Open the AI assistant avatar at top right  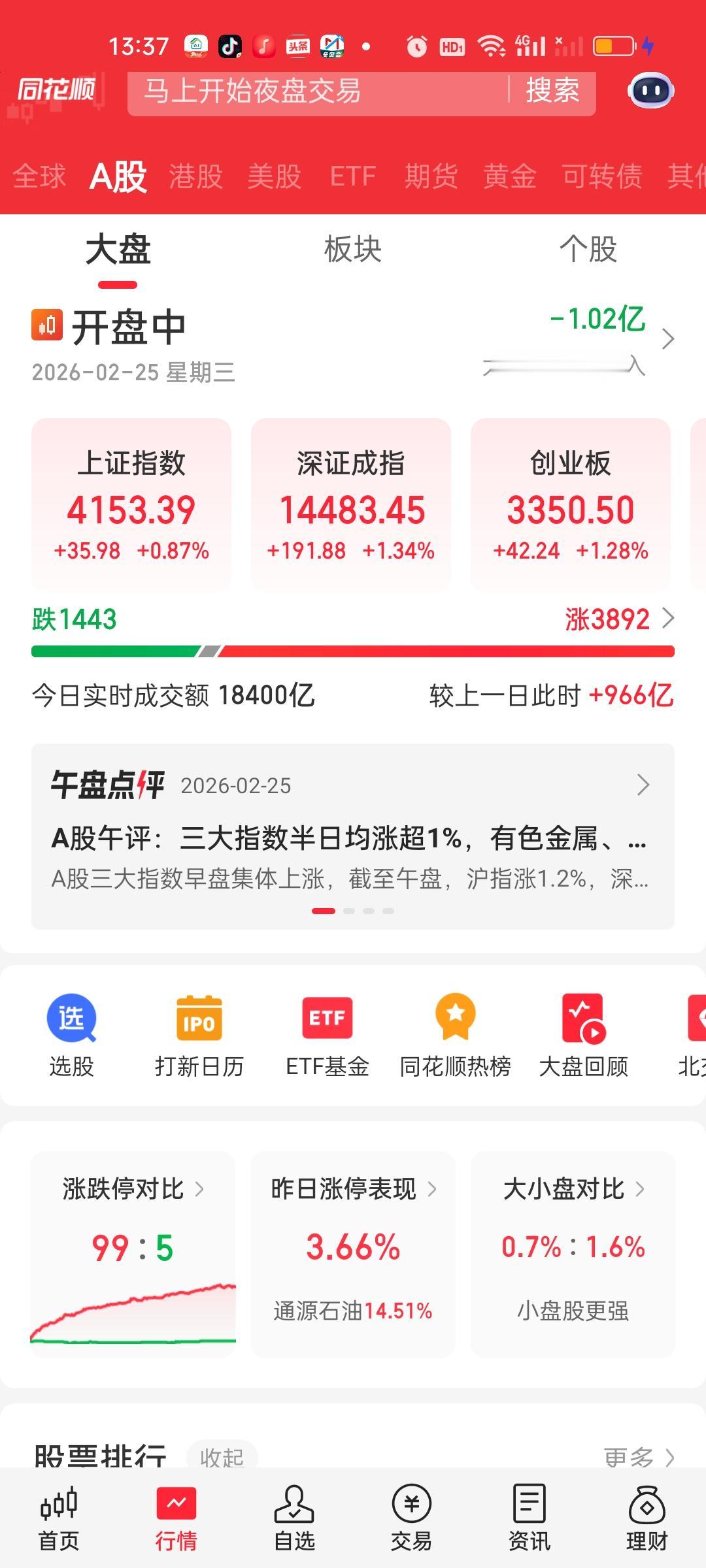[x=650, y=91]
